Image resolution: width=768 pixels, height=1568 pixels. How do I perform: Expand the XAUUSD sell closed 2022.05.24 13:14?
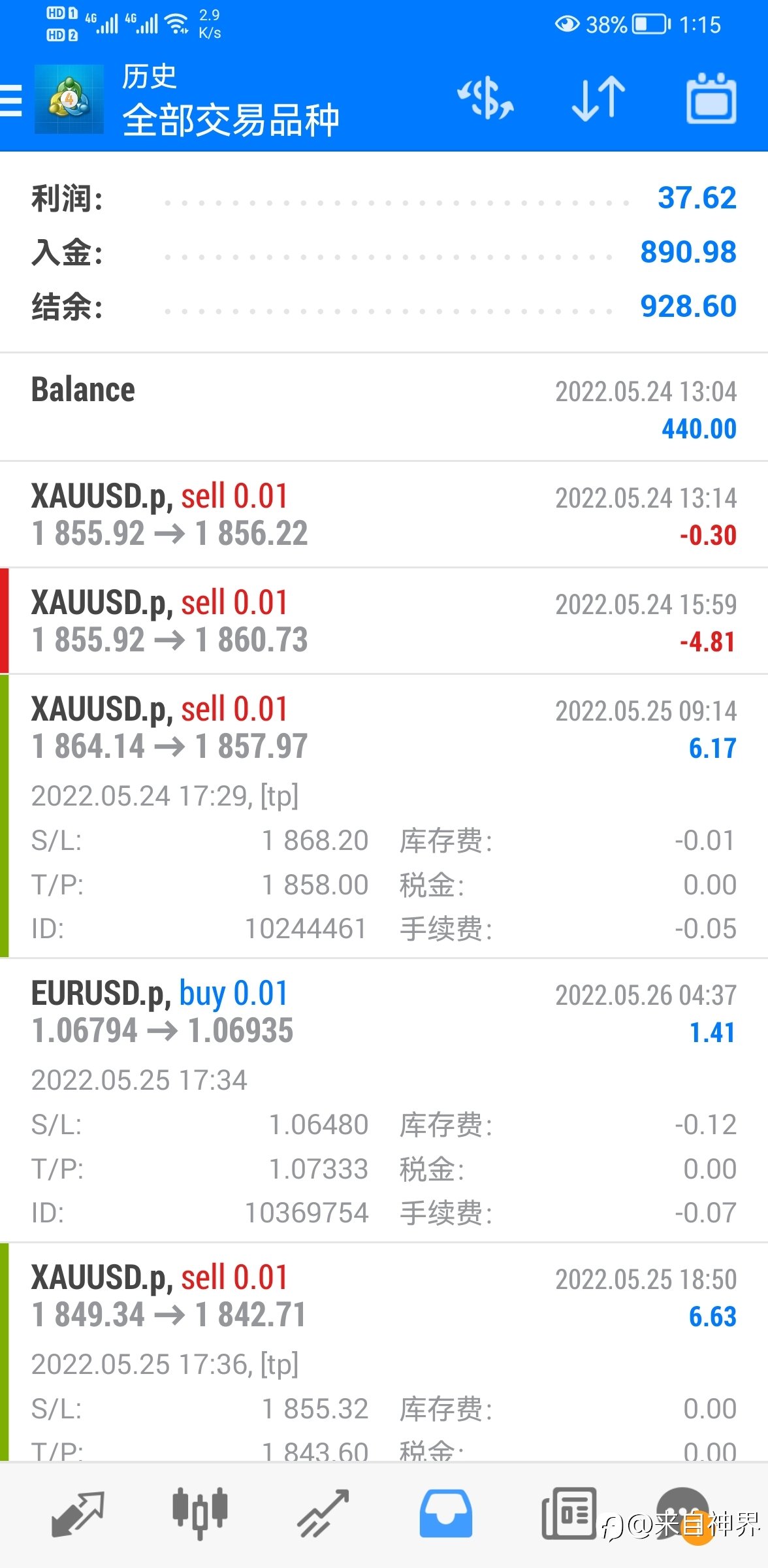click(x=384, y=515)
